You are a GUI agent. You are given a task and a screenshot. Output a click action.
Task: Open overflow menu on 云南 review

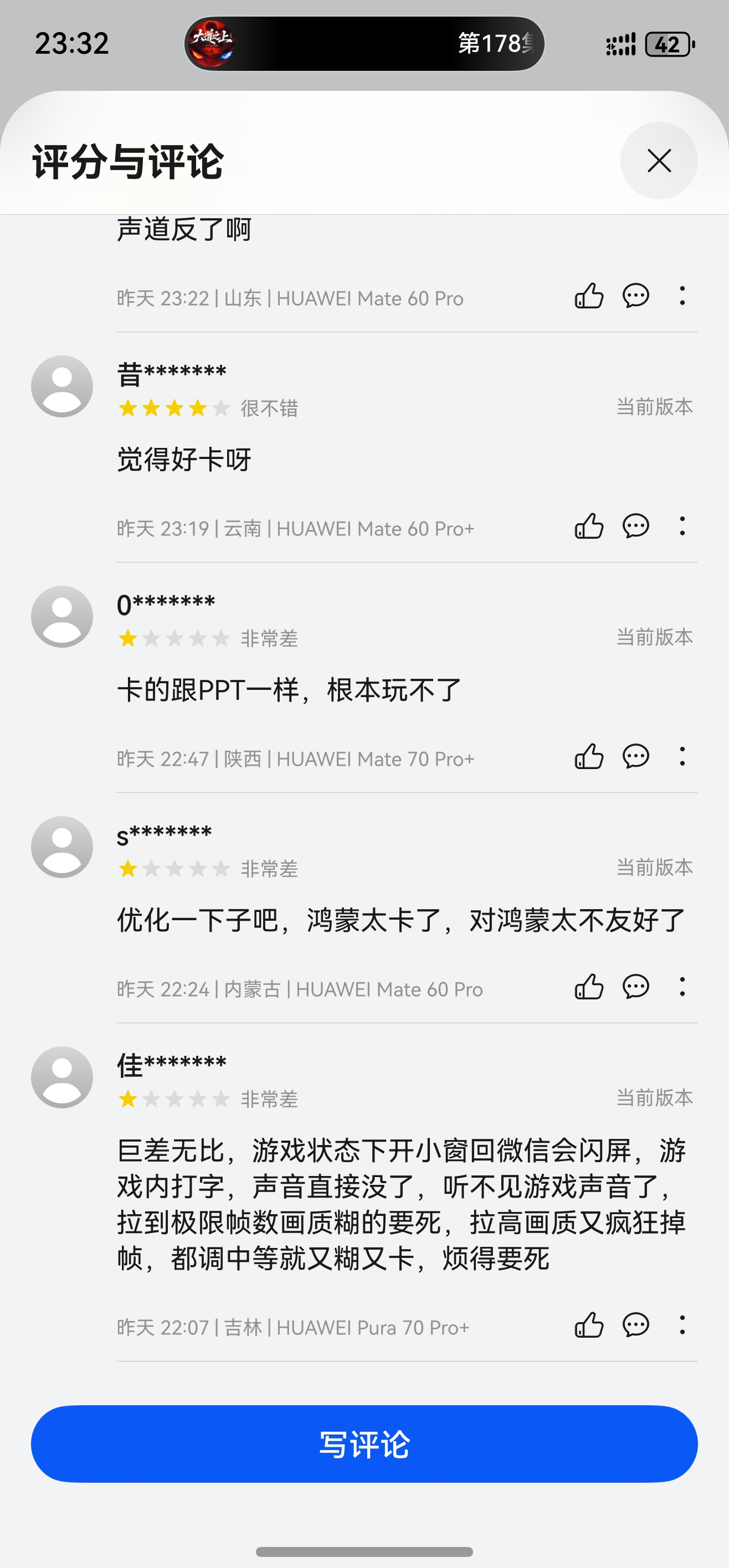(x=682, y=527)
